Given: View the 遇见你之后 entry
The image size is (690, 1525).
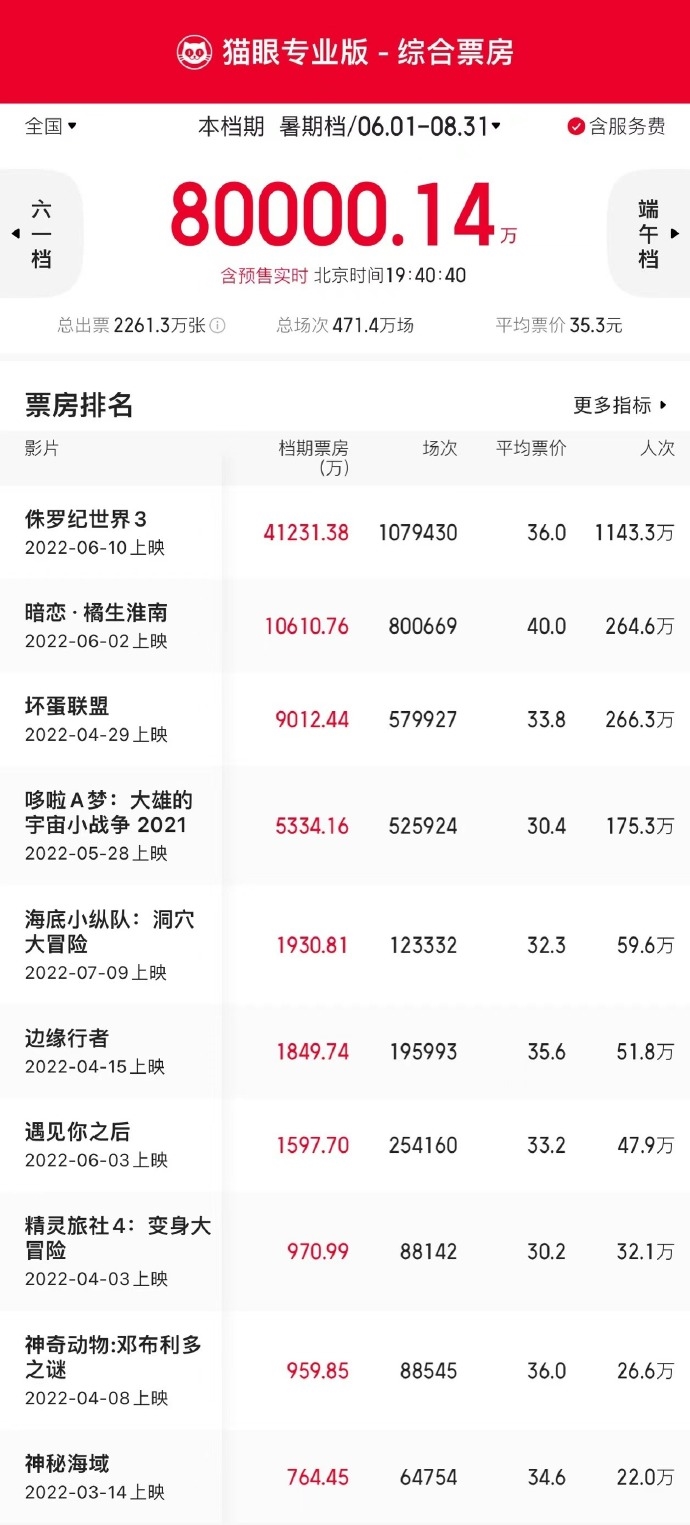Looking at the screenshot, I should tap(345, 1145).
